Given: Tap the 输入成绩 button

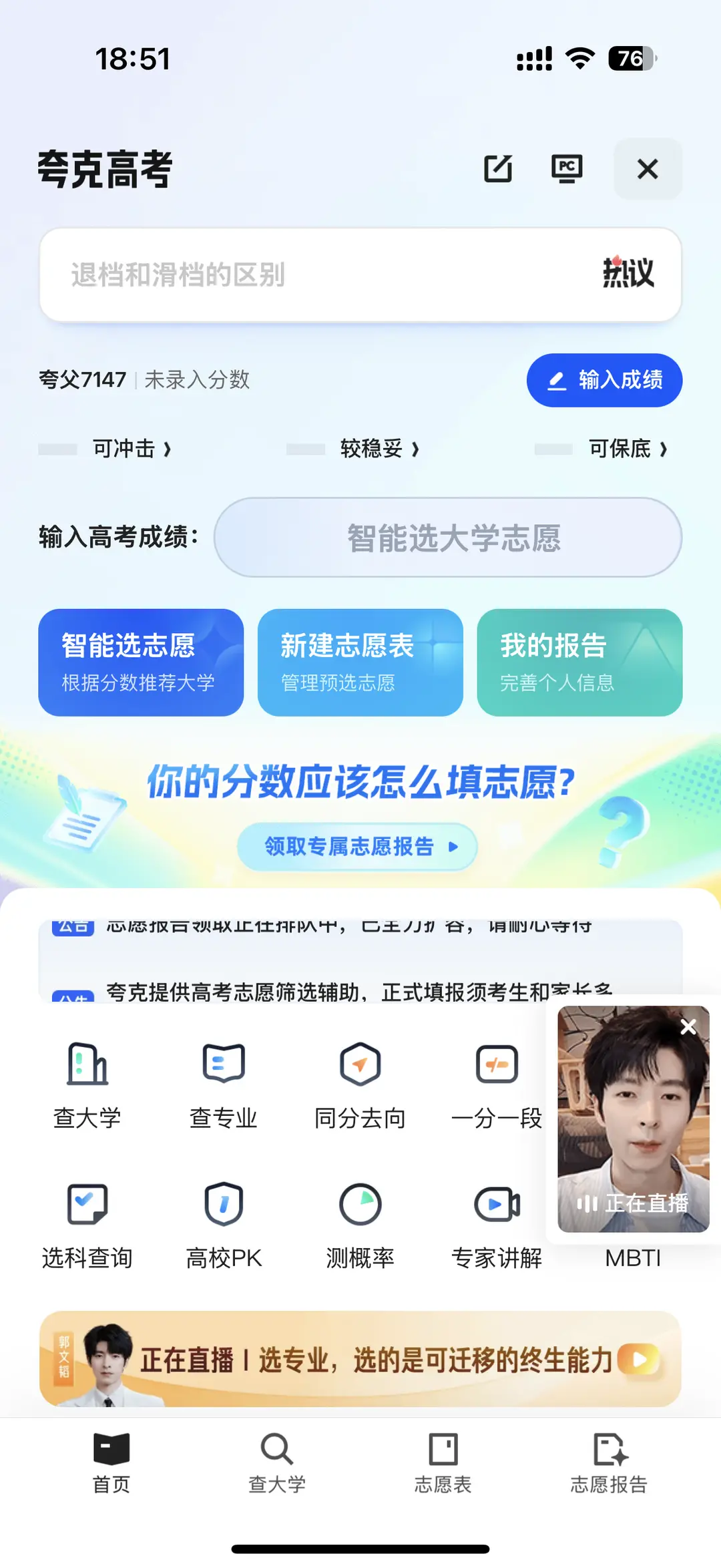Looking at the screenshot, I should point(604,380).
